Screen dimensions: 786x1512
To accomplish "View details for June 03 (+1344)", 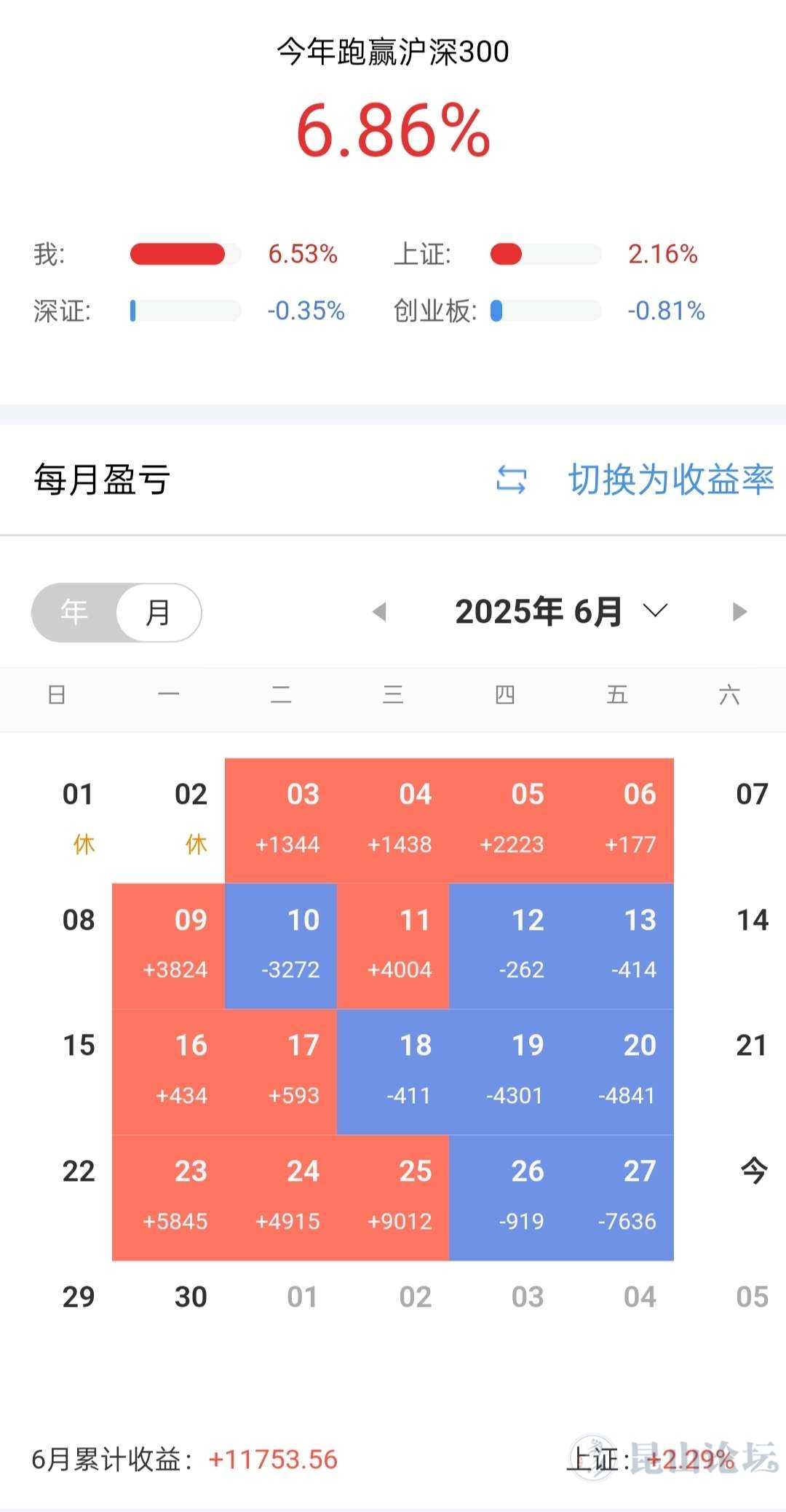I will (x=281, y=820).
